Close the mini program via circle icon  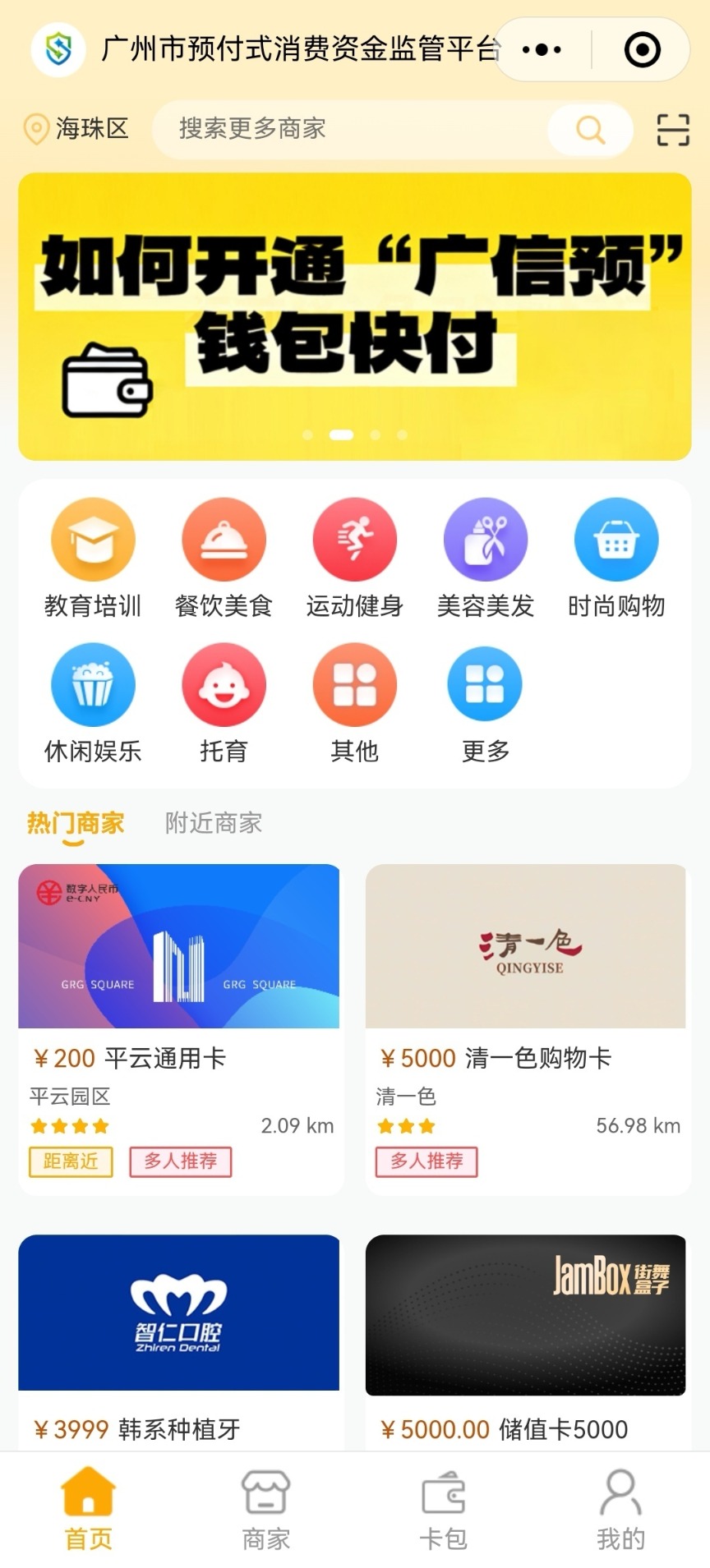point(642,50)
